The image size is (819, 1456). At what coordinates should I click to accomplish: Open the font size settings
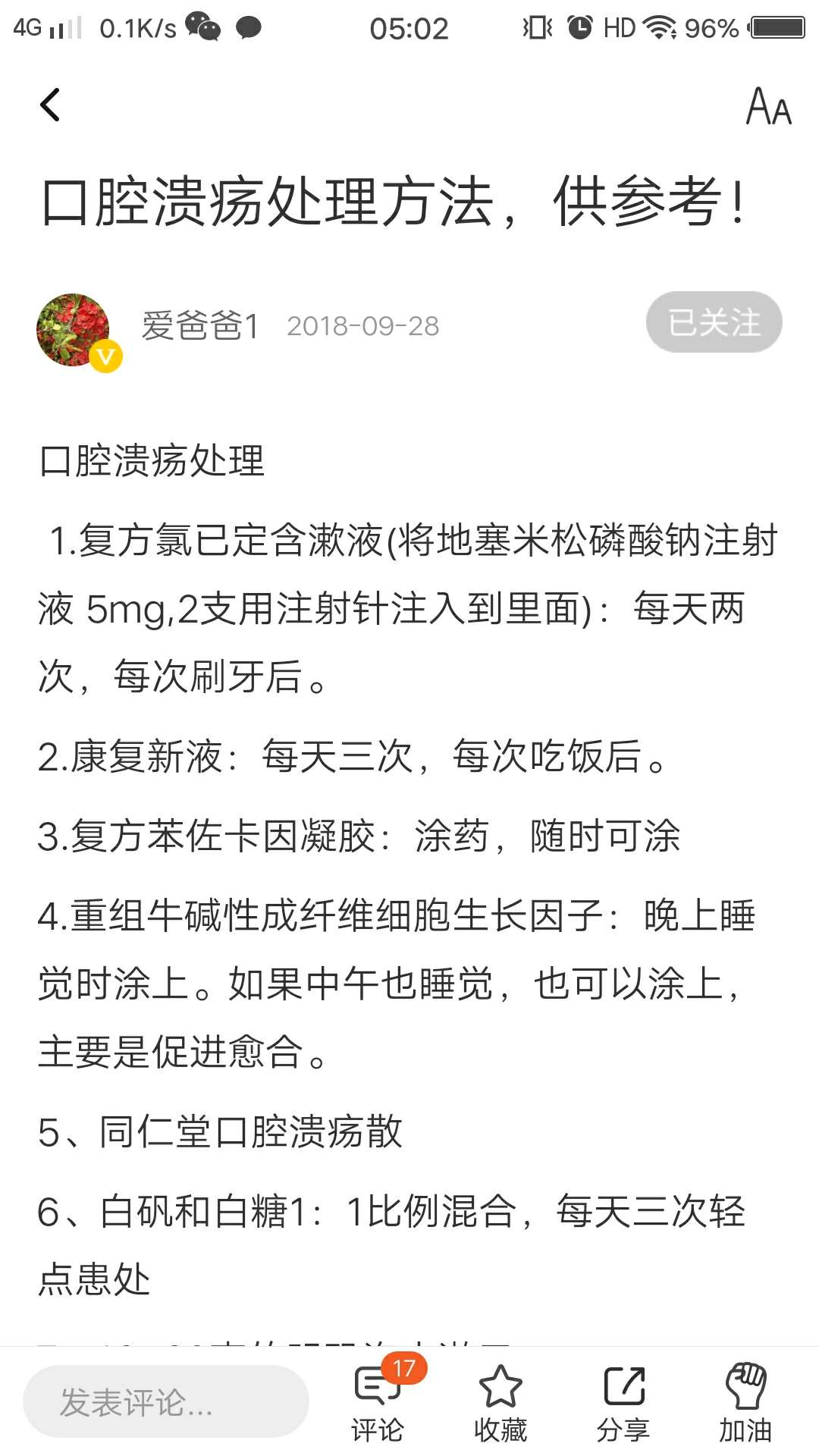click(768, 106)
